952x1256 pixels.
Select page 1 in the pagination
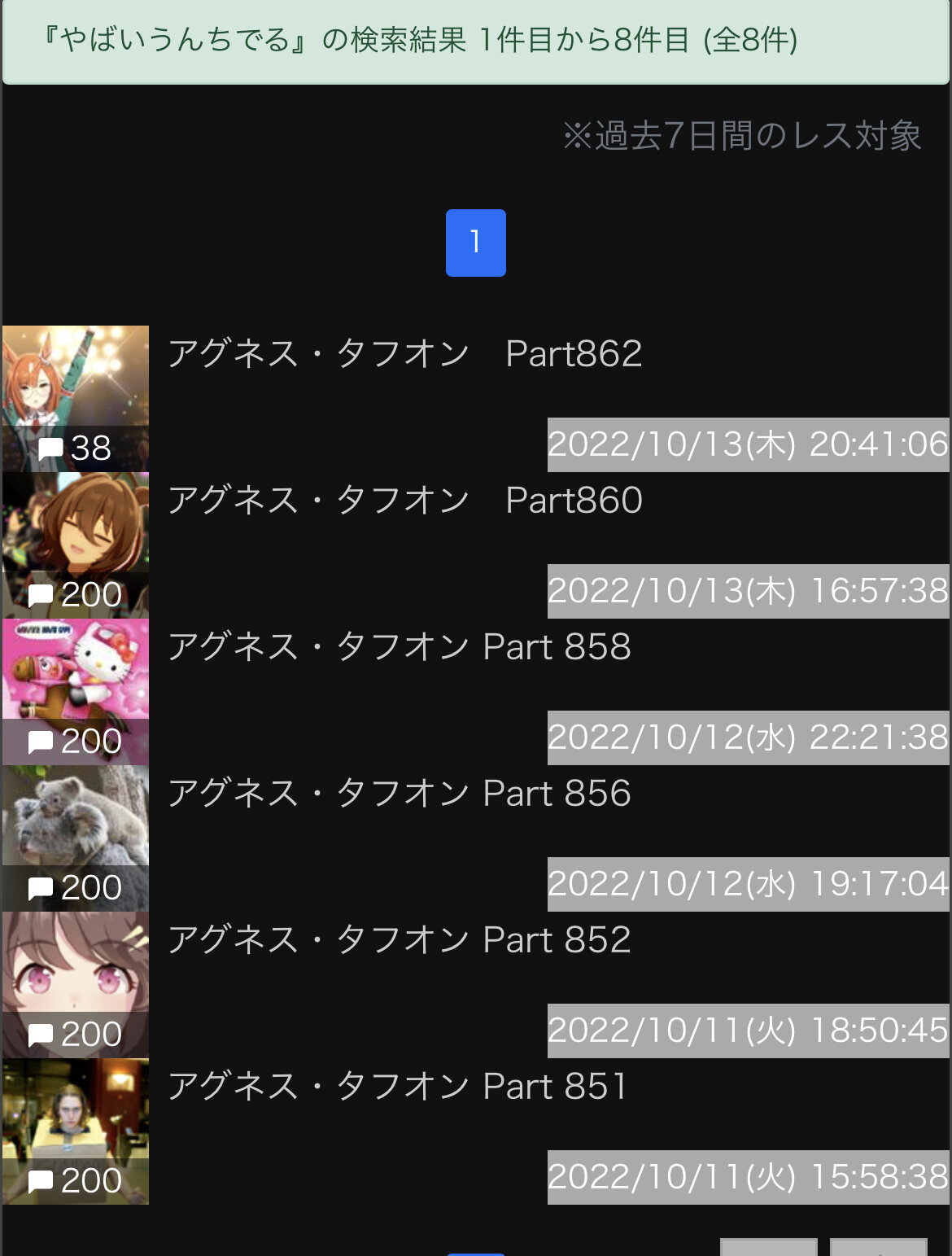475,243
